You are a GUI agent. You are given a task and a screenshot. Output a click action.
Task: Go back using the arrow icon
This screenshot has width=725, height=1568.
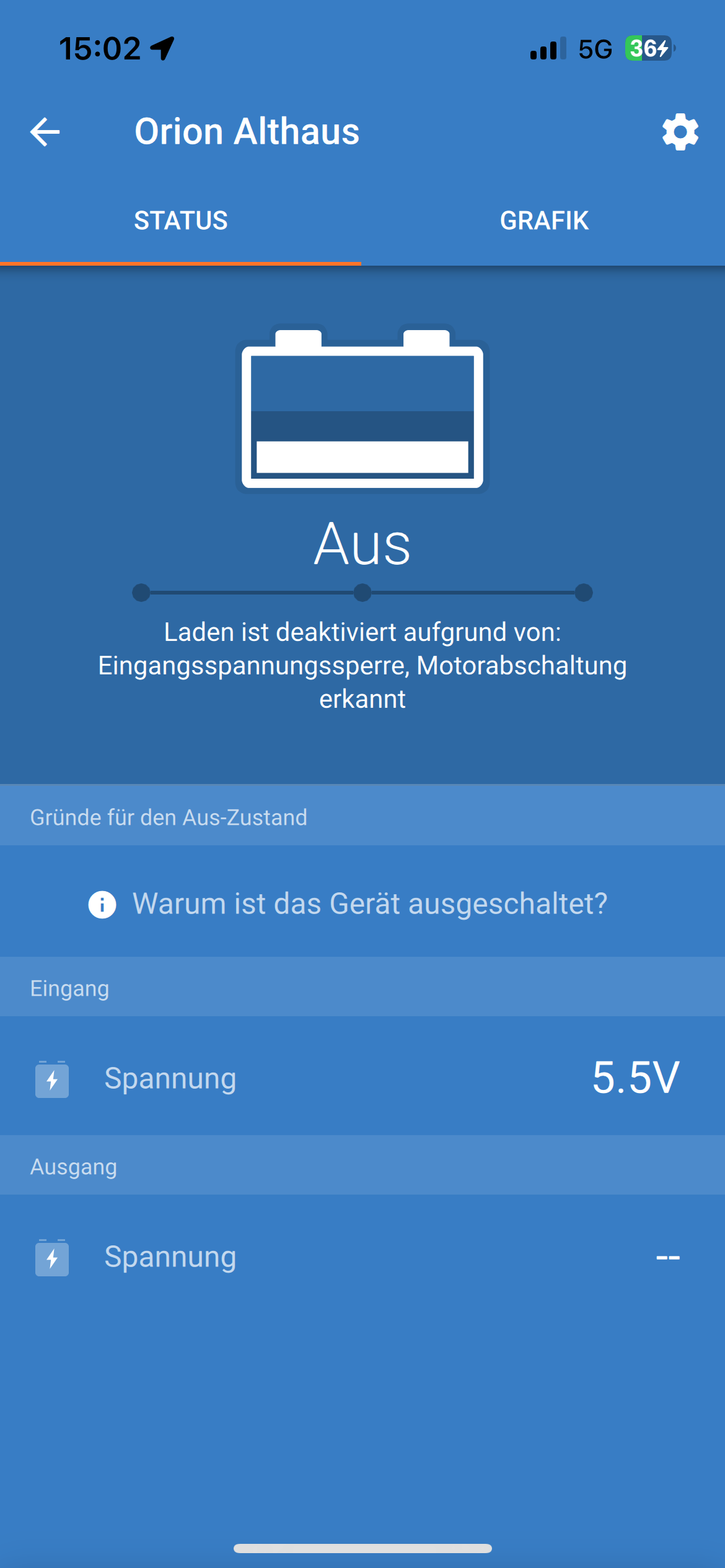(45, 132)
